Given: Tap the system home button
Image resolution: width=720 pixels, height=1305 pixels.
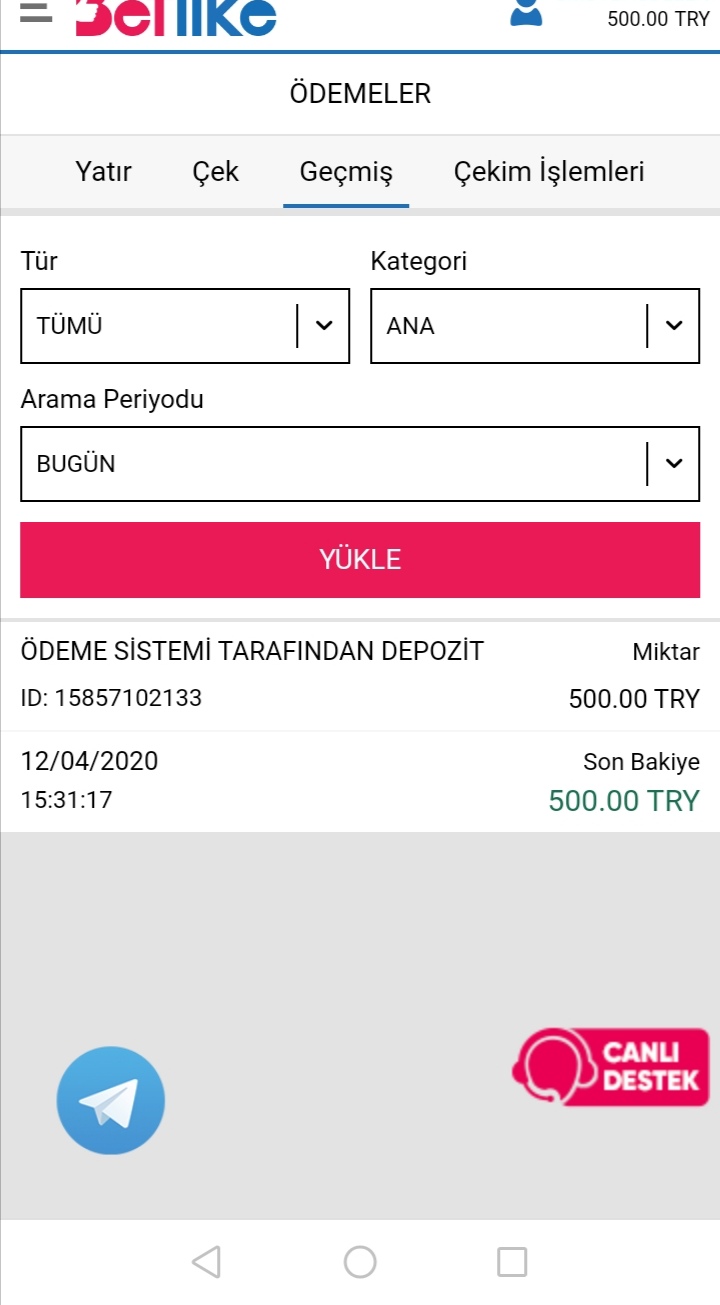Looking at the screenshot, I should coord(360,1262).
